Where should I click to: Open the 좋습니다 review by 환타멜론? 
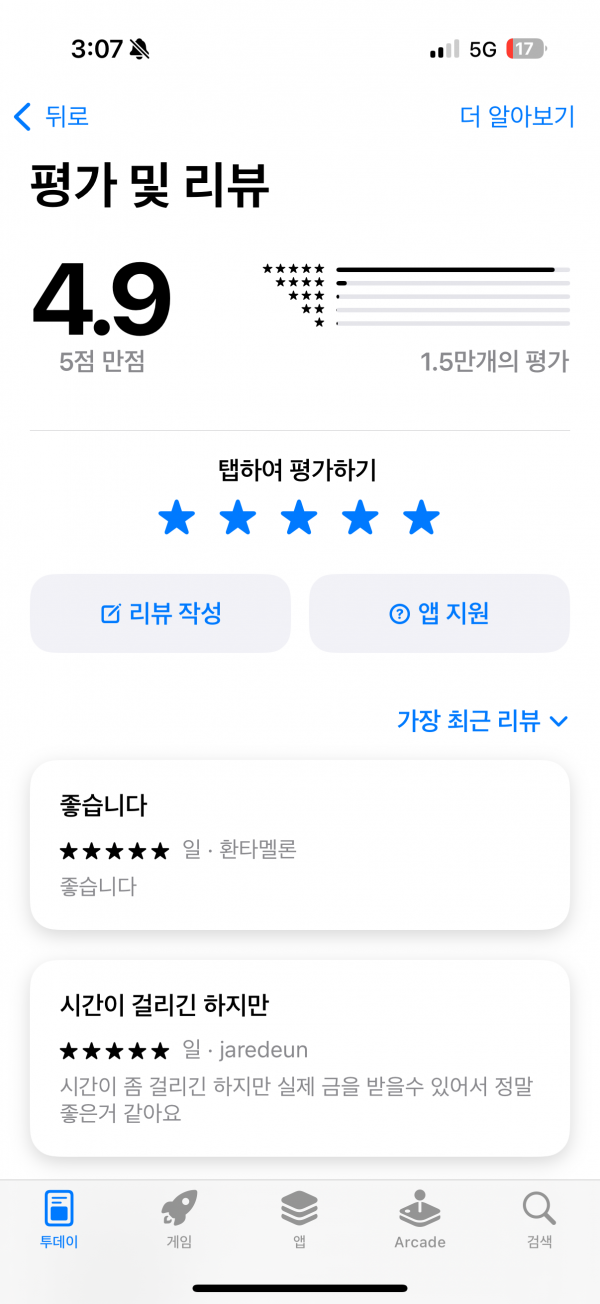pyautogui.click(x=300, y=844)
